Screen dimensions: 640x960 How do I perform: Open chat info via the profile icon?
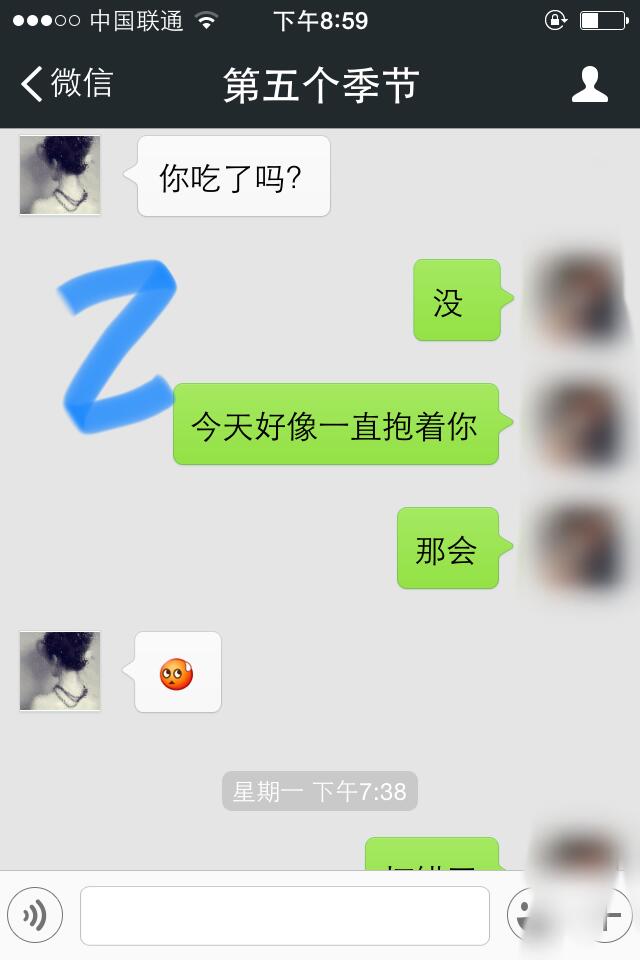pos(589,84)
